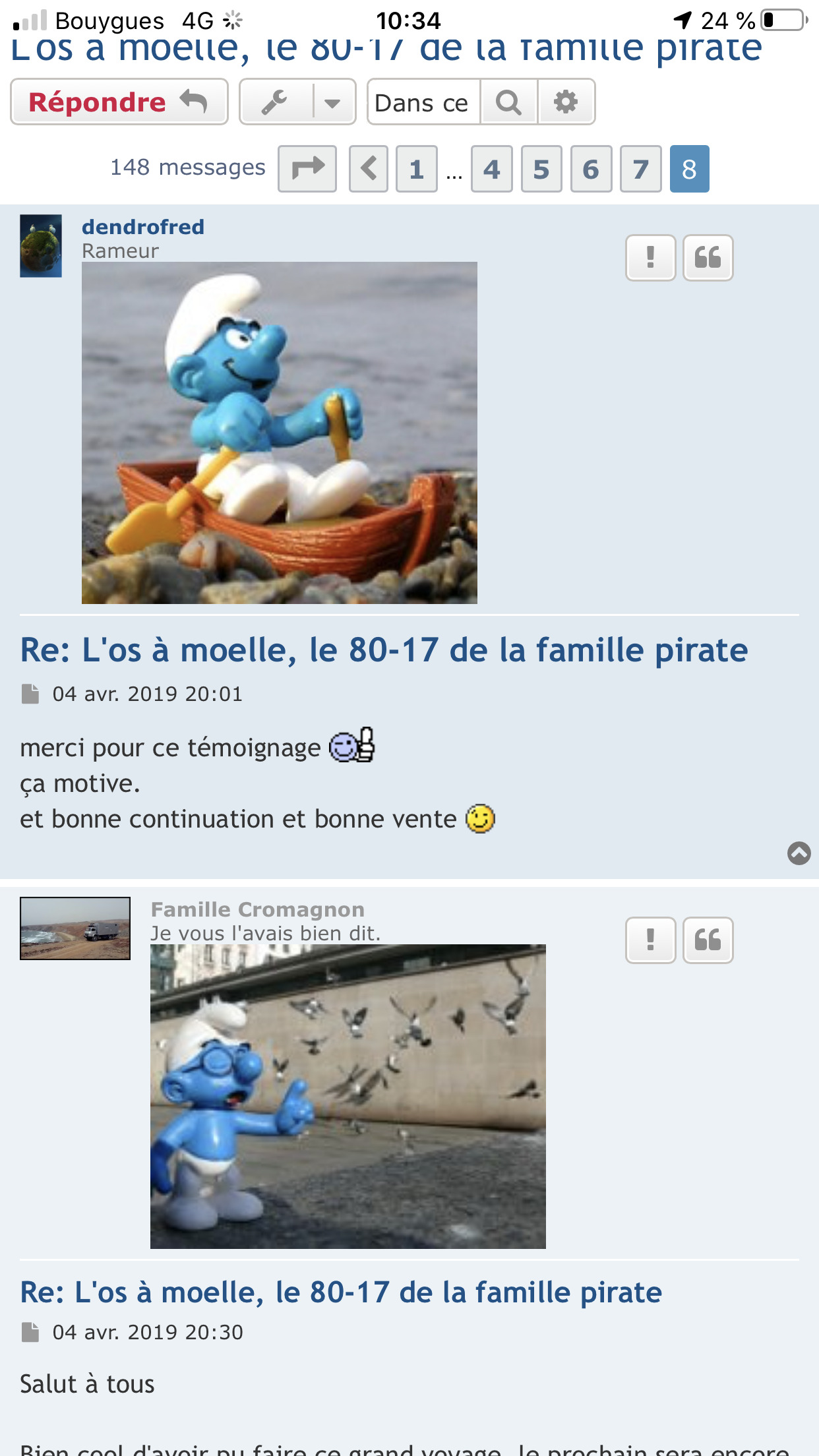
Task: Jump to page 1
Action: 417,169
